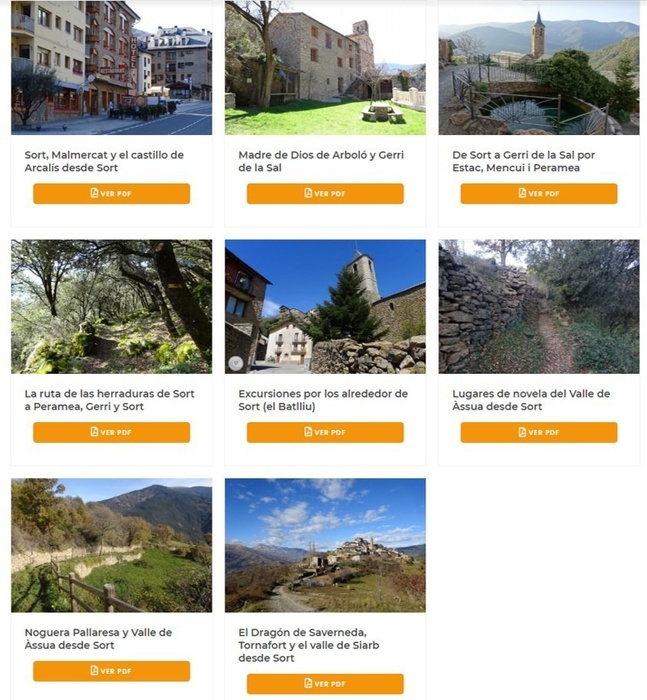View PDF for Noguera Pallaresa y Valle de Àssua

111,671
